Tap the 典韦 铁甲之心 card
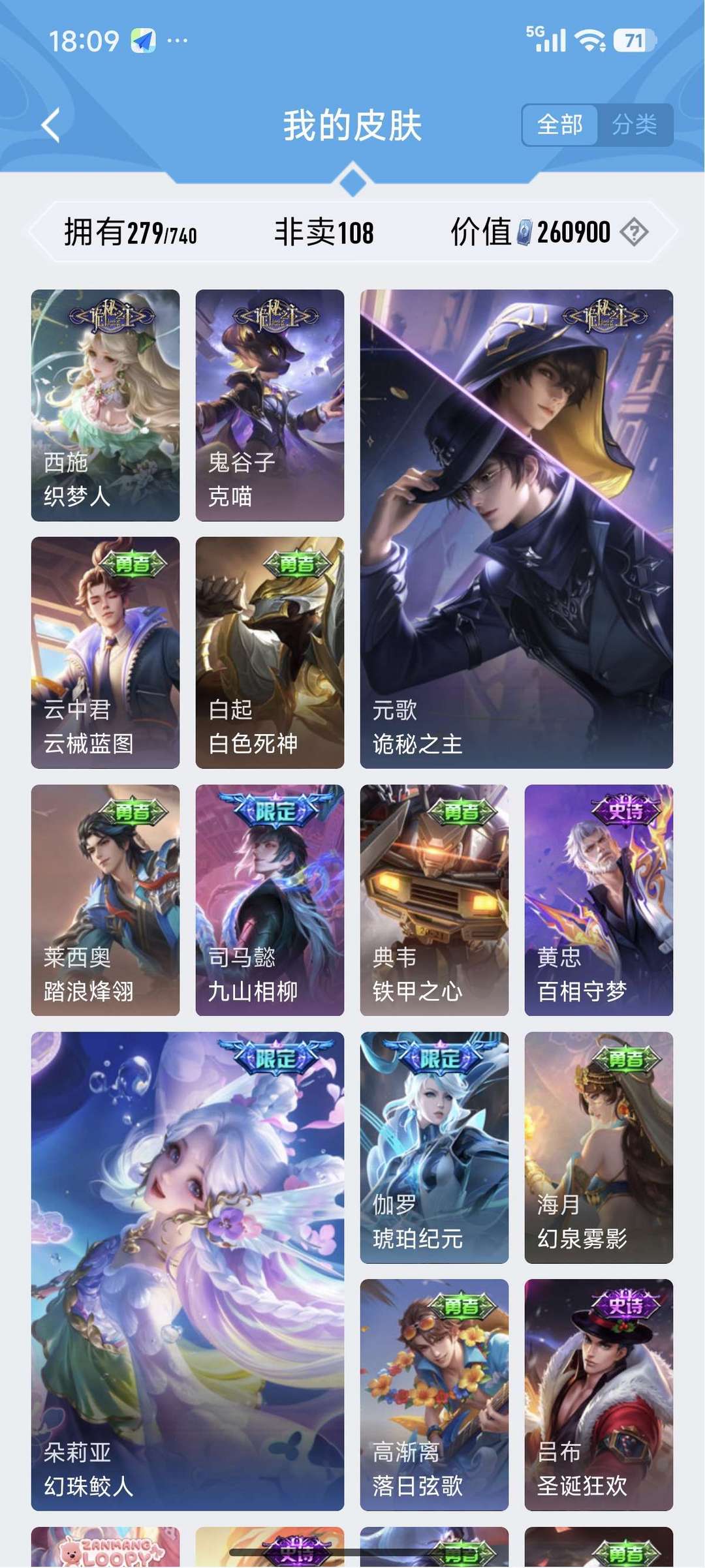This screenshot has height=1568, width=705. click(x=434, y=900)
